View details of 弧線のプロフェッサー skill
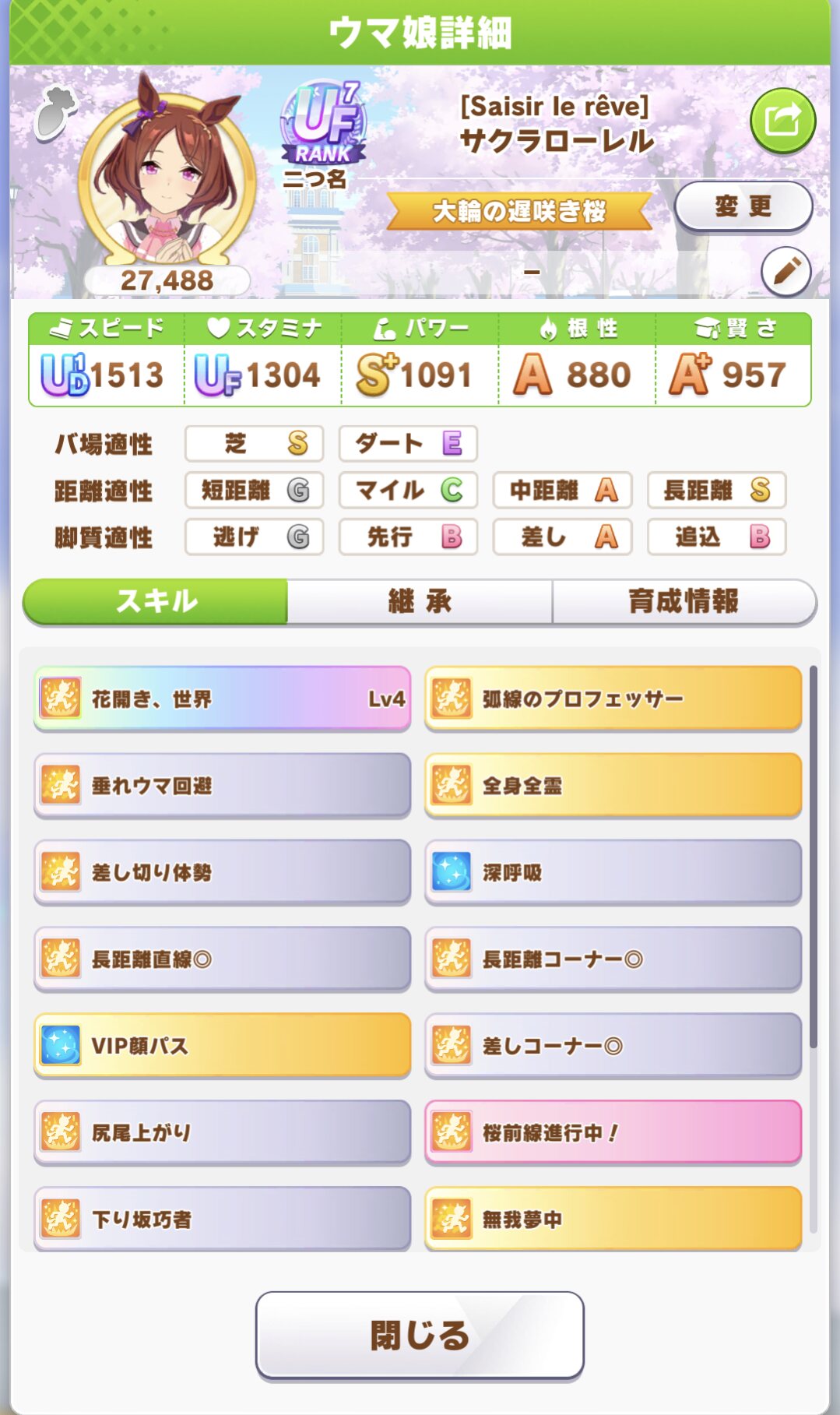The width and height of the screenshot is (840, 1415). coord(613,699)
